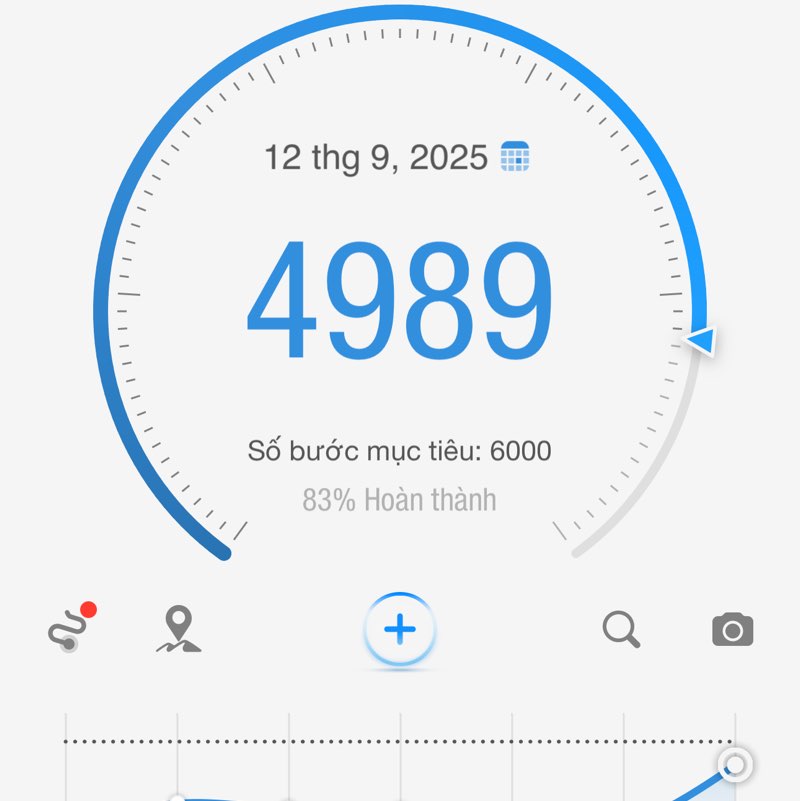800x801 pixels.
Task: Click the blue plus button in the toolbar
Action: click(x=399, y=630)
